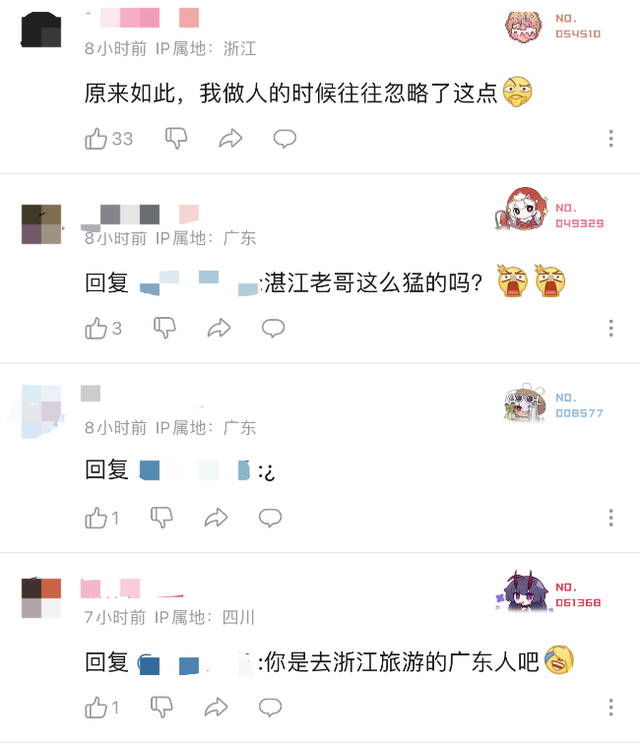This screenshot has width=640, height=744.
Task: Dislike the comment '湛江老哥这么猛的吗'
Action: pos(163,328)
